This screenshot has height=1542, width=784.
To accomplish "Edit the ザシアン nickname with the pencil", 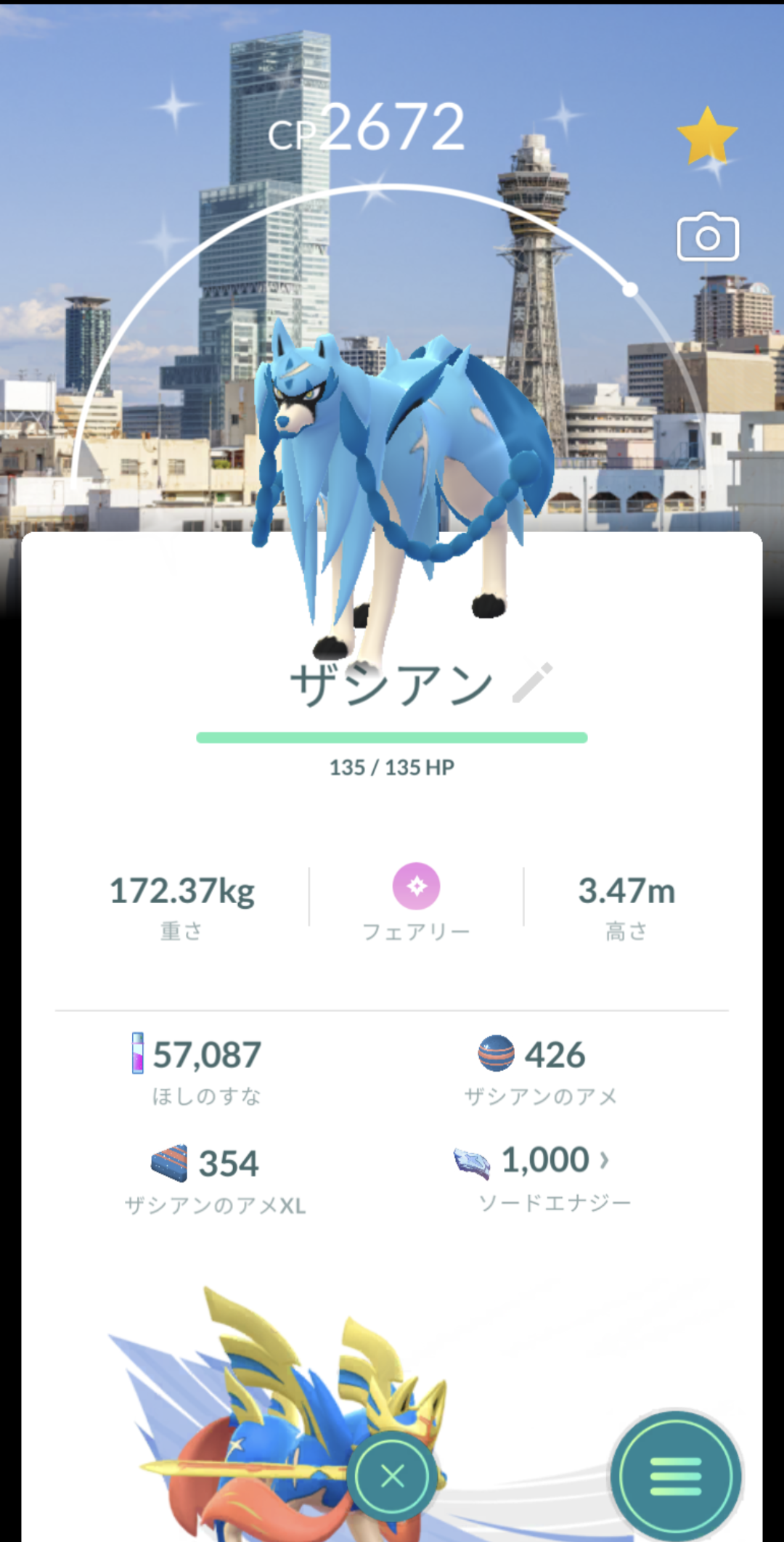I will point(532,682).
